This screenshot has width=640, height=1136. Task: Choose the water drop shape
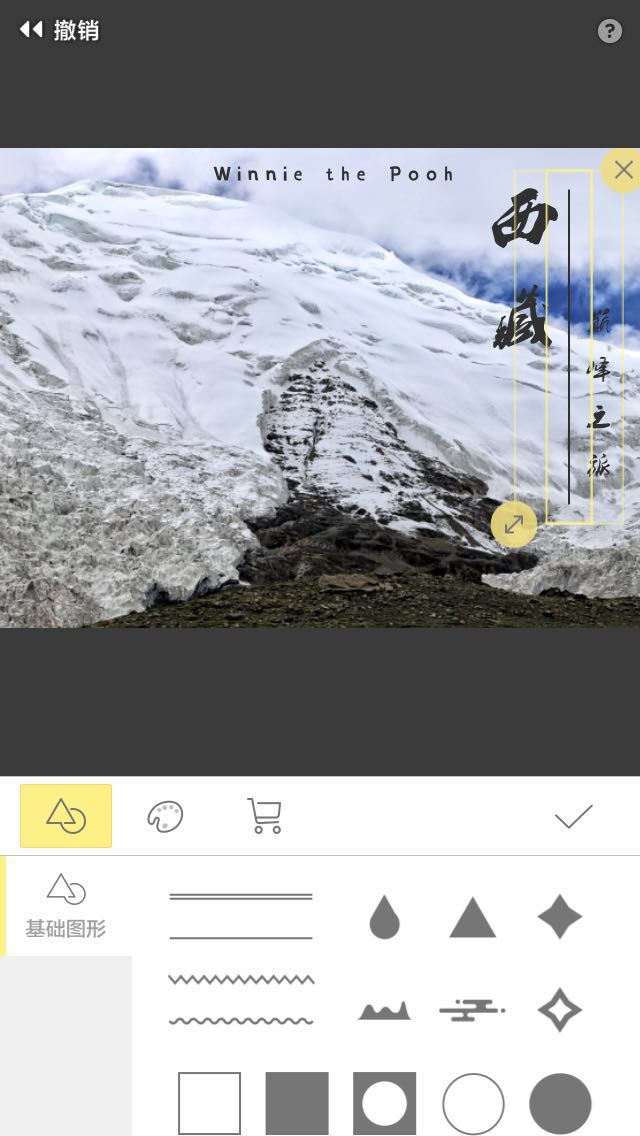[384, 917]
